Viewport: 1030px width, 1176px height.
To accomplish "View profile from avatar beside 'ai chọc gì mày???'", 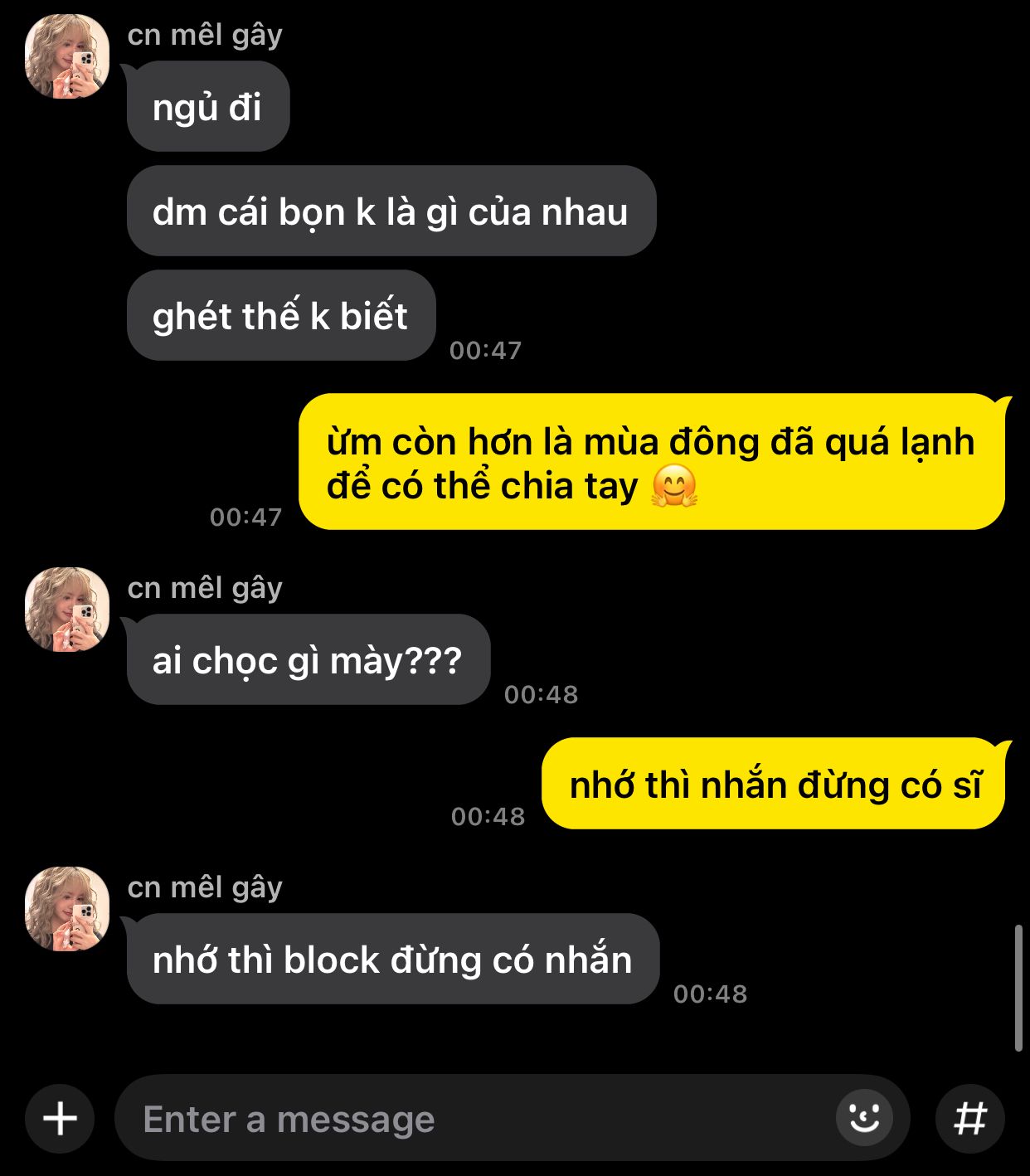I will click(67, 610).
